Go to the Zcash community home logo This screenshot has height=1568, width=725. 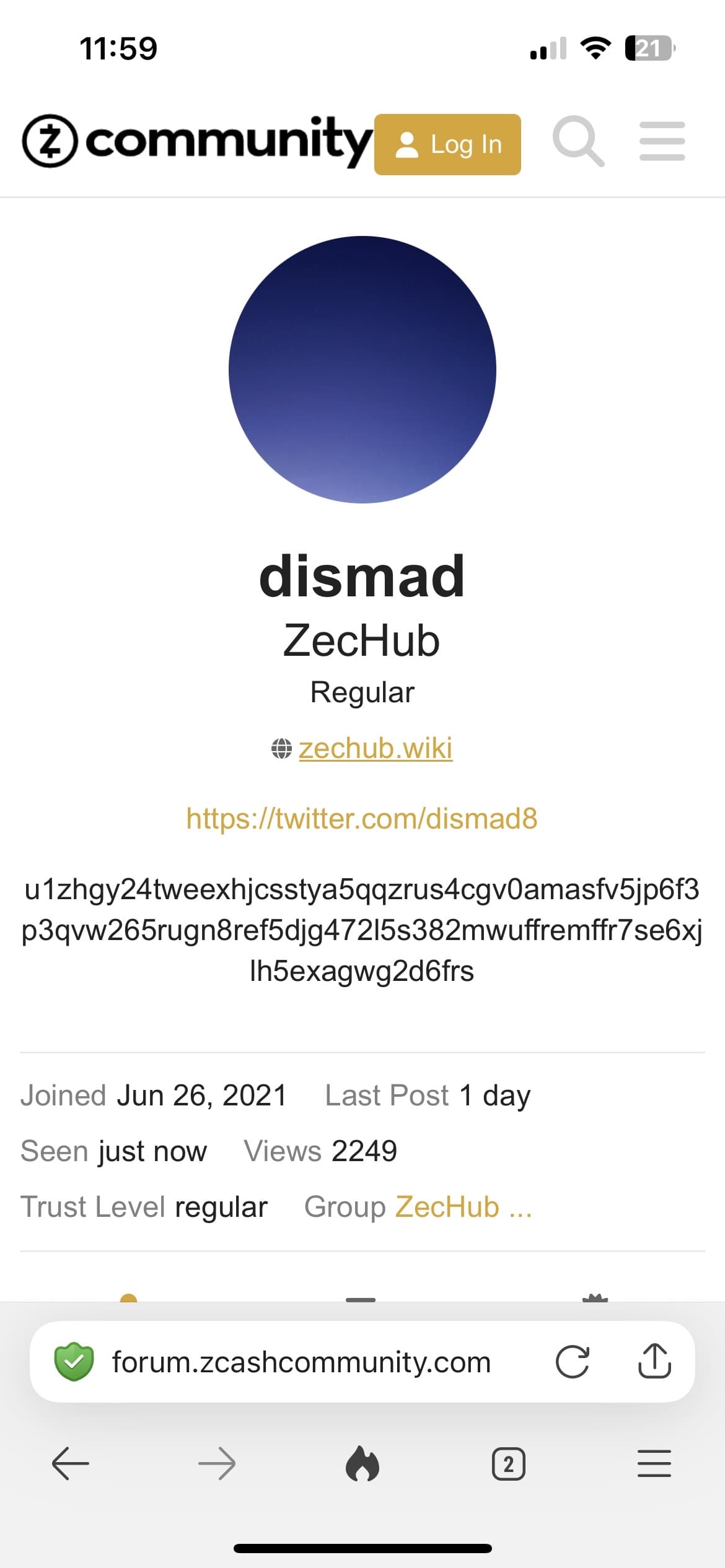click(x=197, y=141)
